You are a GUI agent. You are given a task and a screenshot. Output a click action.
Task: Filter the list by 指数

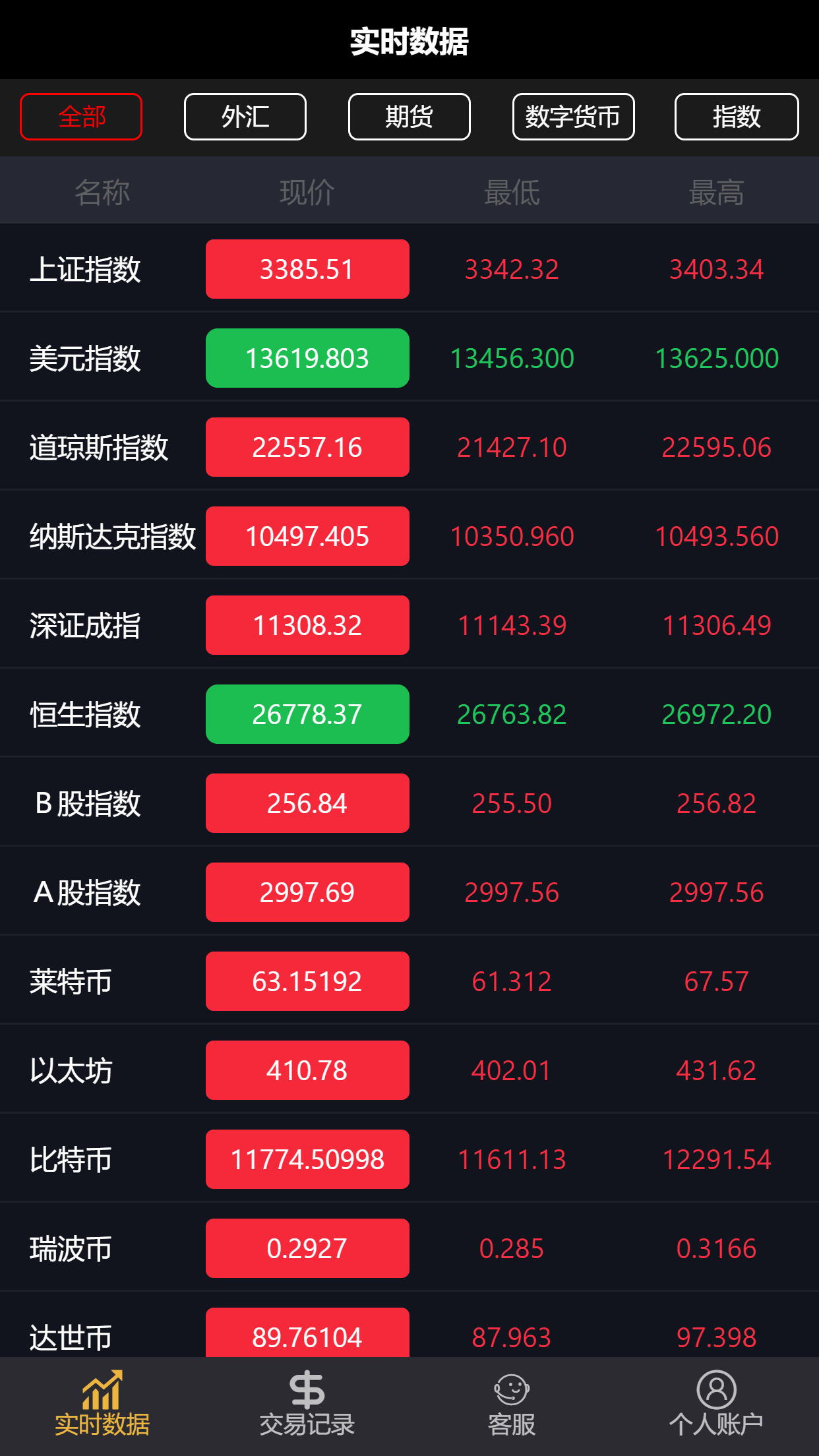pyautogui.click(x=737, y=117)
